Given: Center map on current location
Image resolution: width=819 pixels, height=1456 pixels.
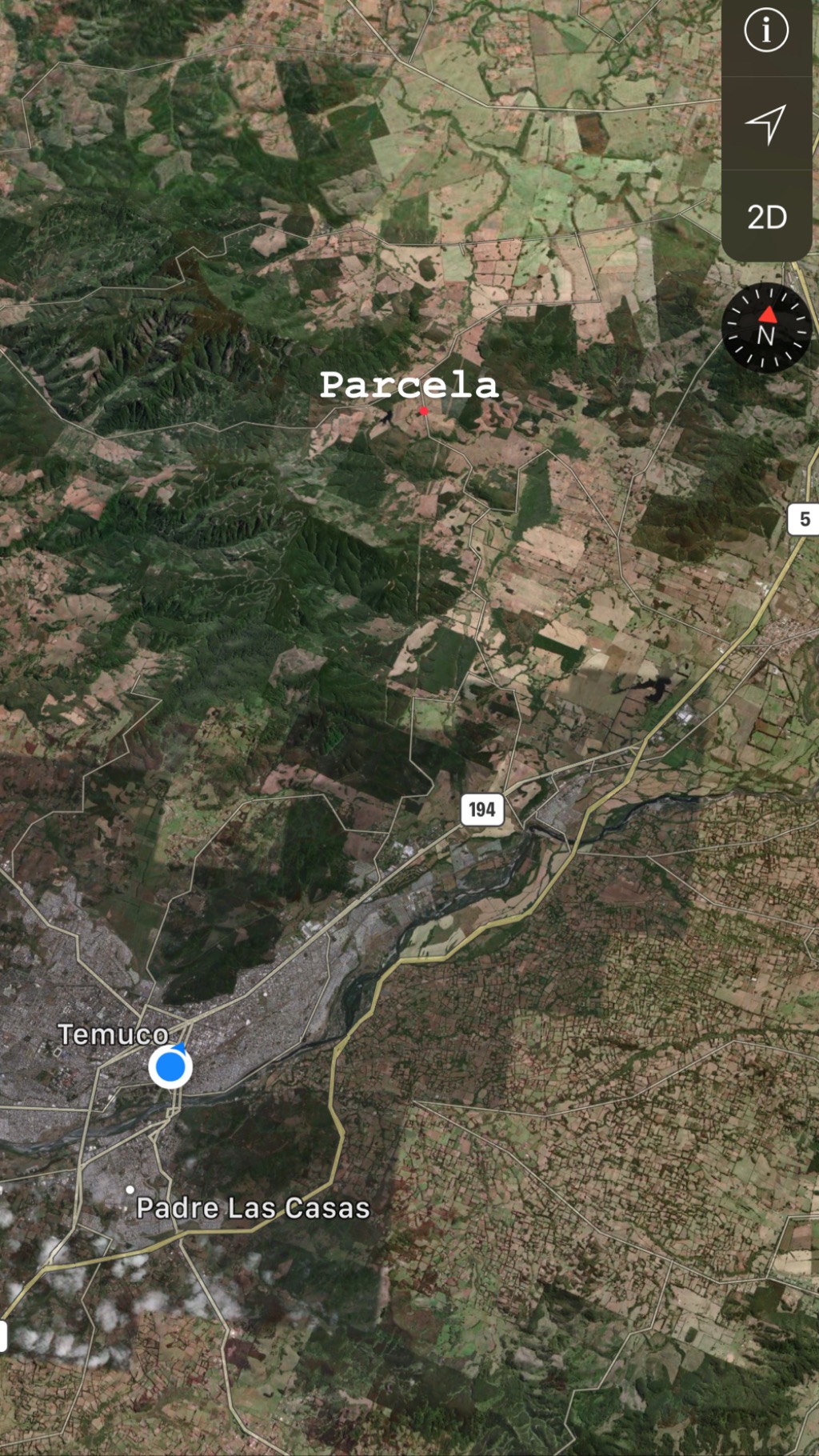Looking at the screenshot, I should [x=765, y=124].
